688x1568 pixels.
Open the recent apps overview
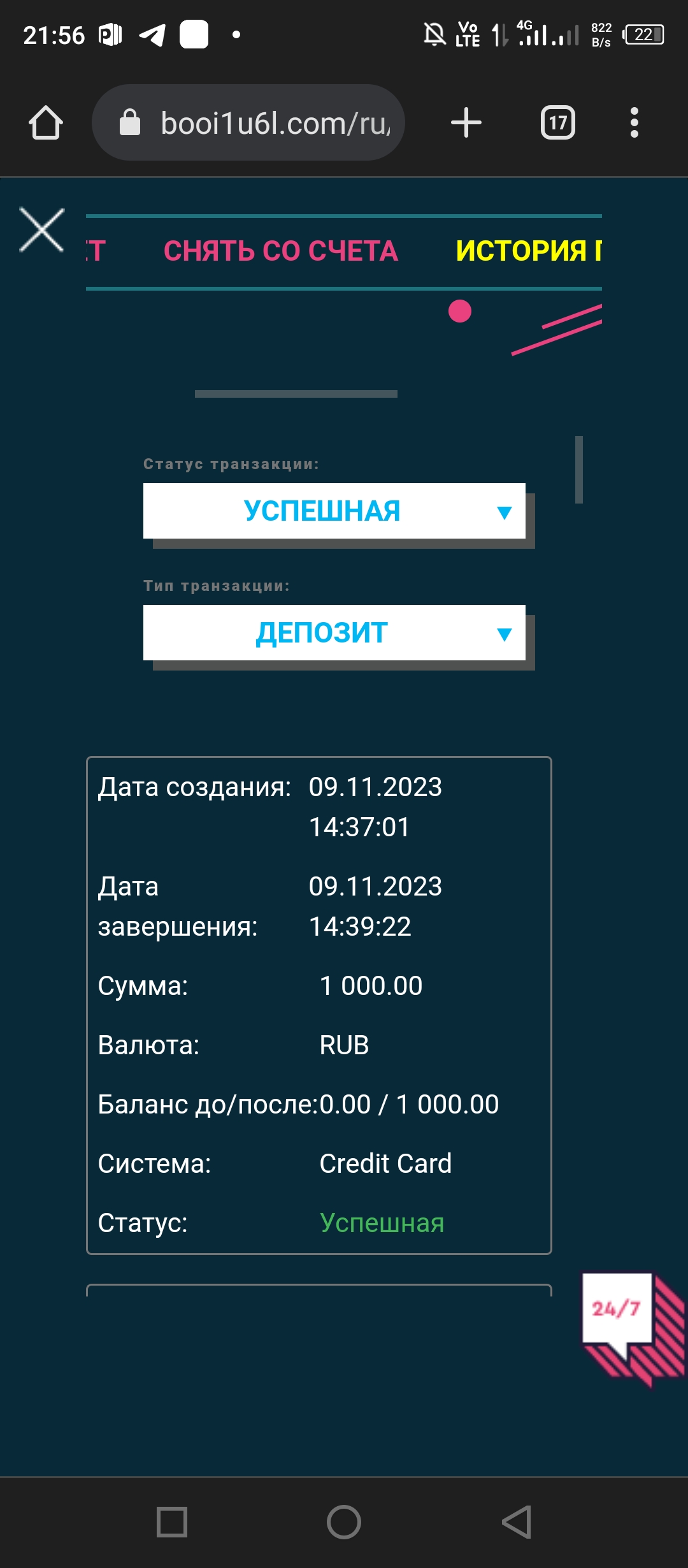(172, 1523)
